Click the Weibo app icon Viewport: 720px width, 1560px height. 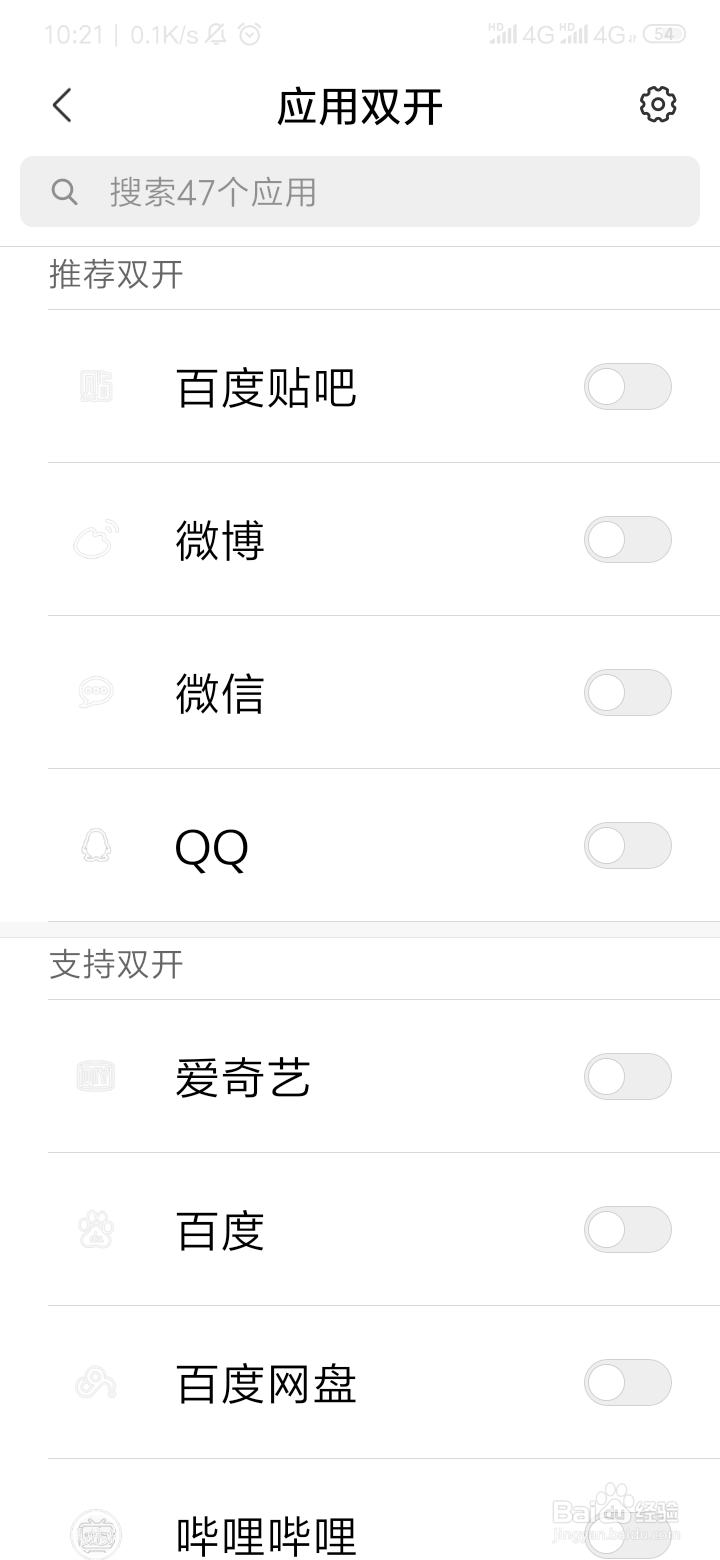pyautogui.click(x=95, y=539)
